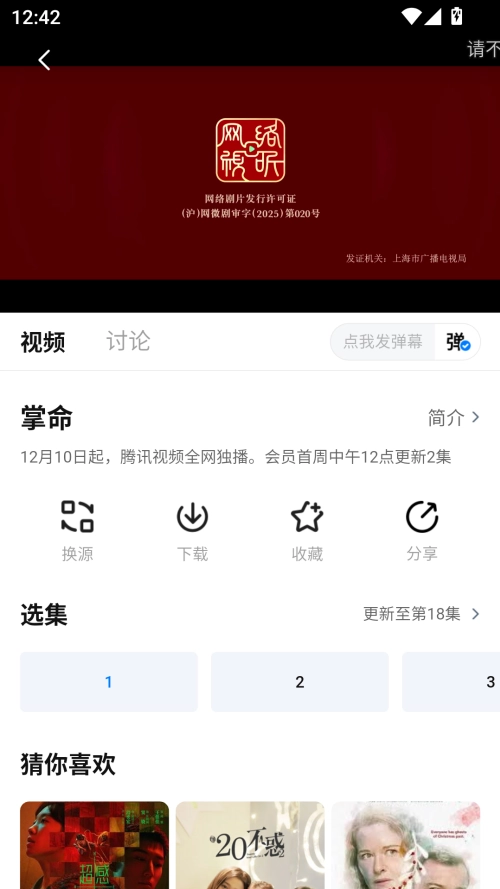Switch to the 讨论 tab
This screenshot has width=500, height=889.
tap(128, 341)
